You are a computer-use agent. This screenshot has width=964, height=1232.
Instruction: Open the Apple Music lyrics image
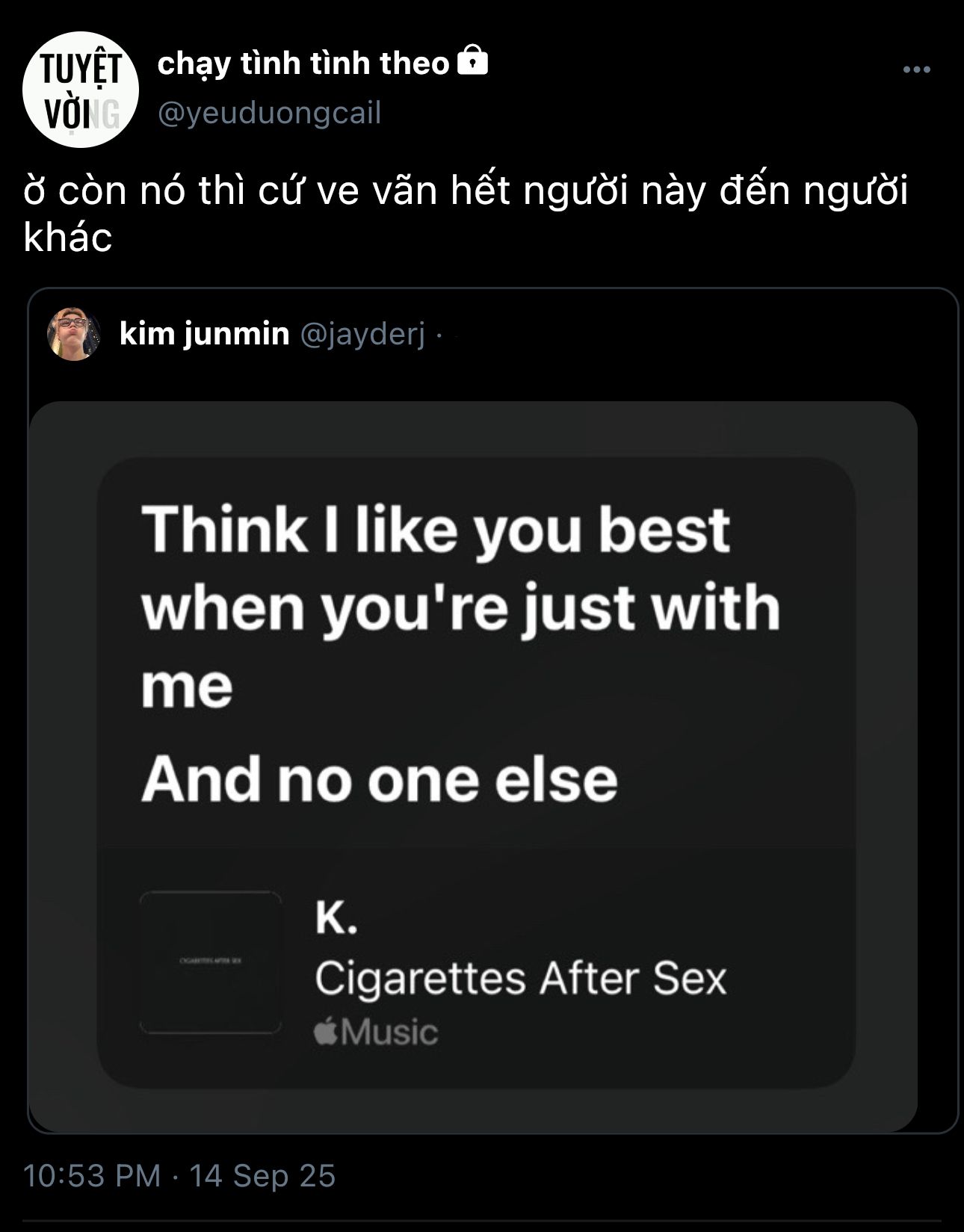pyautogui.click(x=473, y=767)
